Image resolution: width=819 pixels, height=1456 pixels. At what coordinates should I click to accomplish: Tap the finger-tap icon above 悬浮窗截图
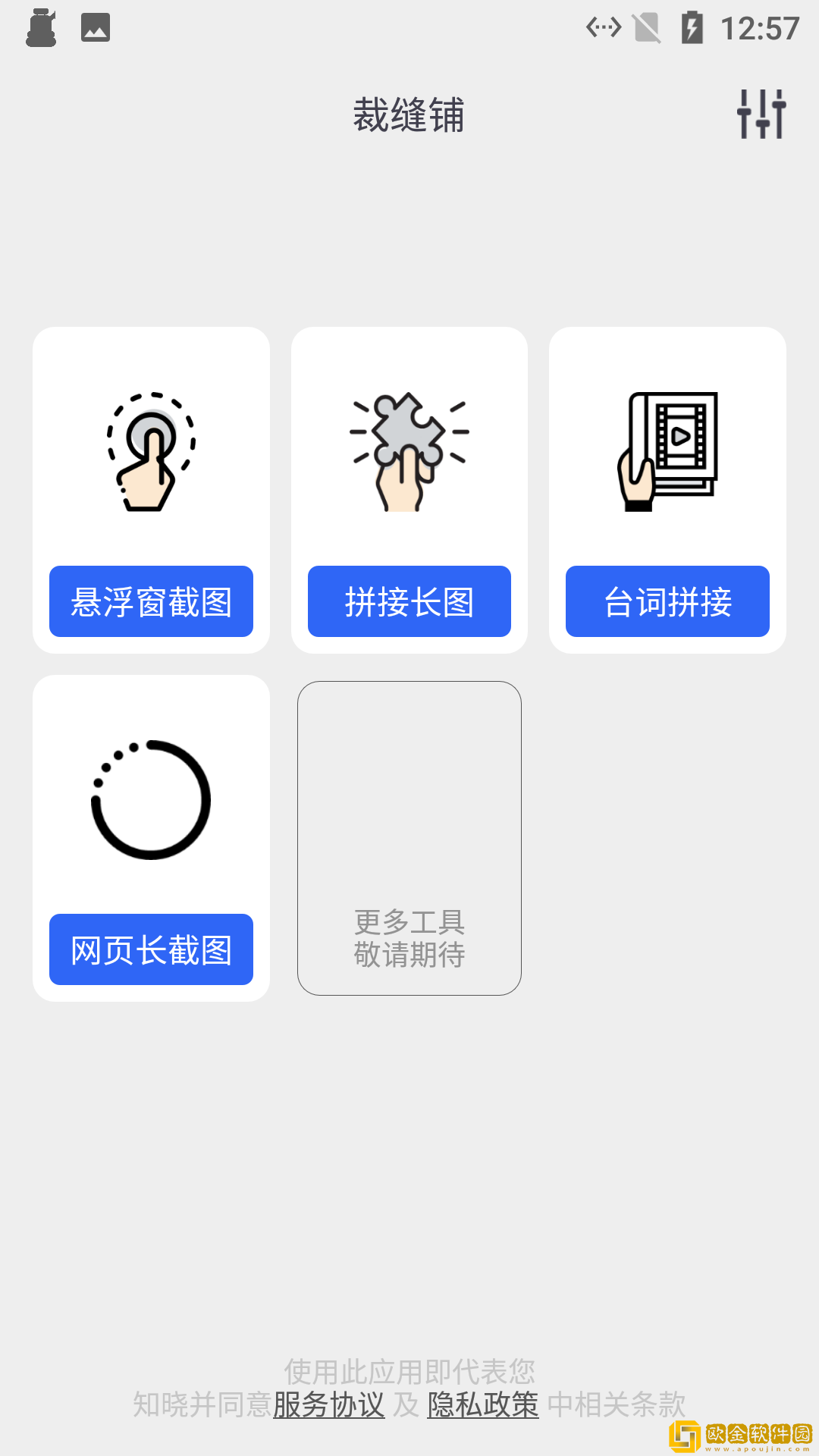(x=151, y=449)
